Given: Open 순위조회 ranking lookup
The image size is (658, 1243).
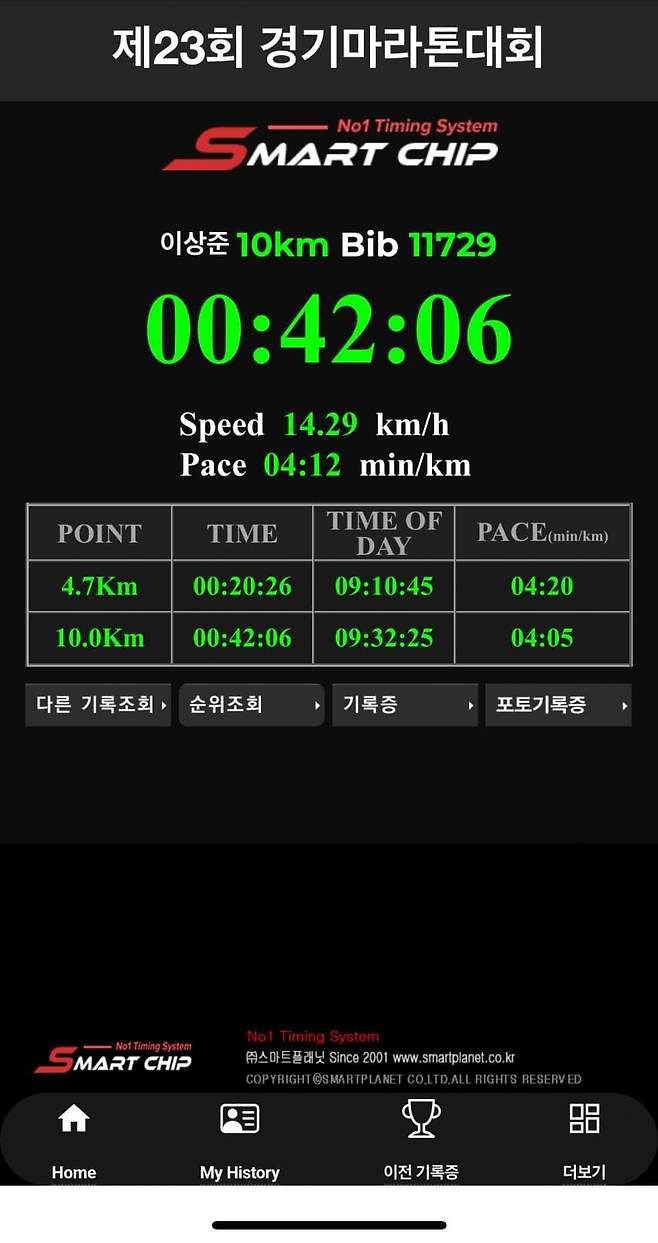Looking at the screenshot, I should pyautogui.click(x=251, y=705).
